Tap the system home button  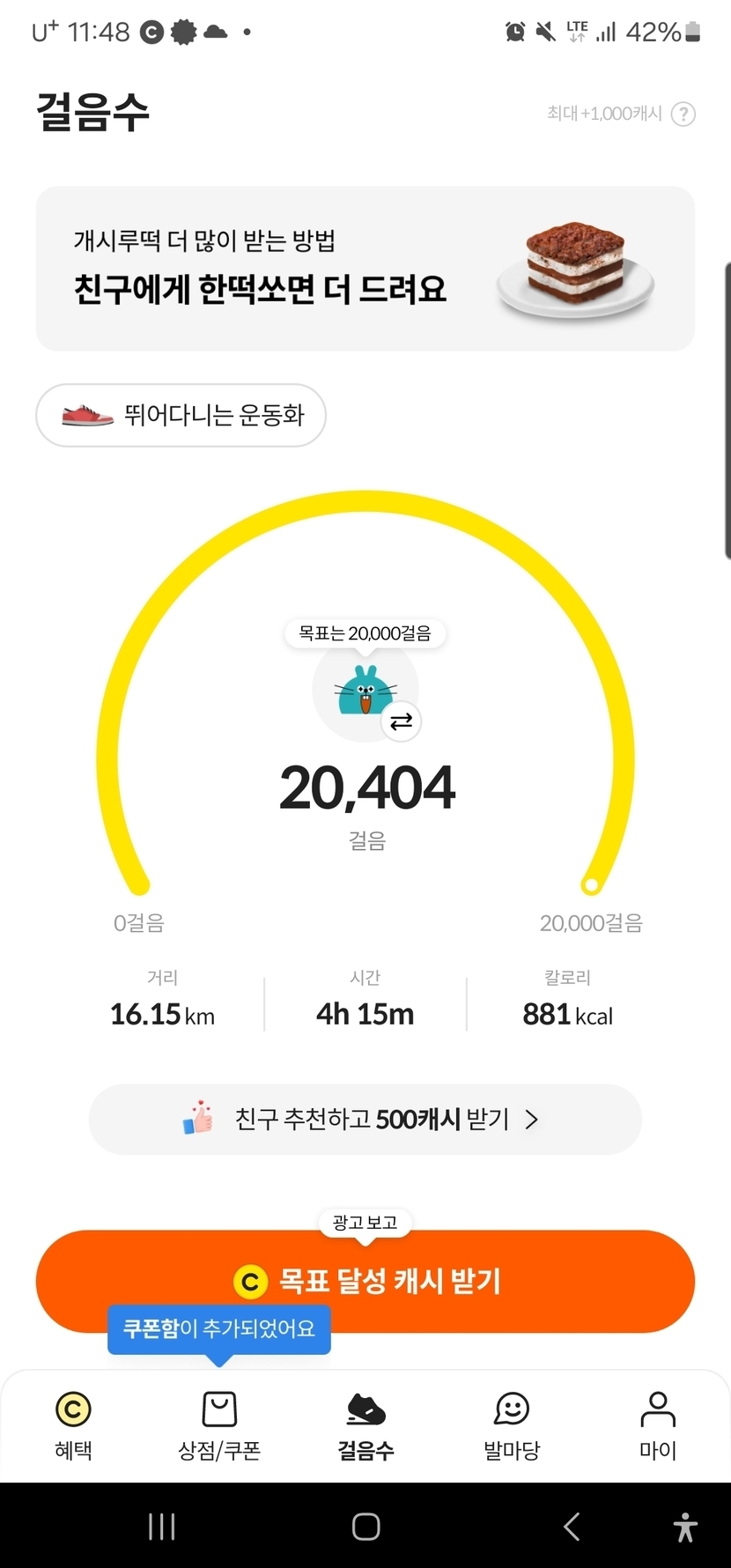tap(365, 1527)
